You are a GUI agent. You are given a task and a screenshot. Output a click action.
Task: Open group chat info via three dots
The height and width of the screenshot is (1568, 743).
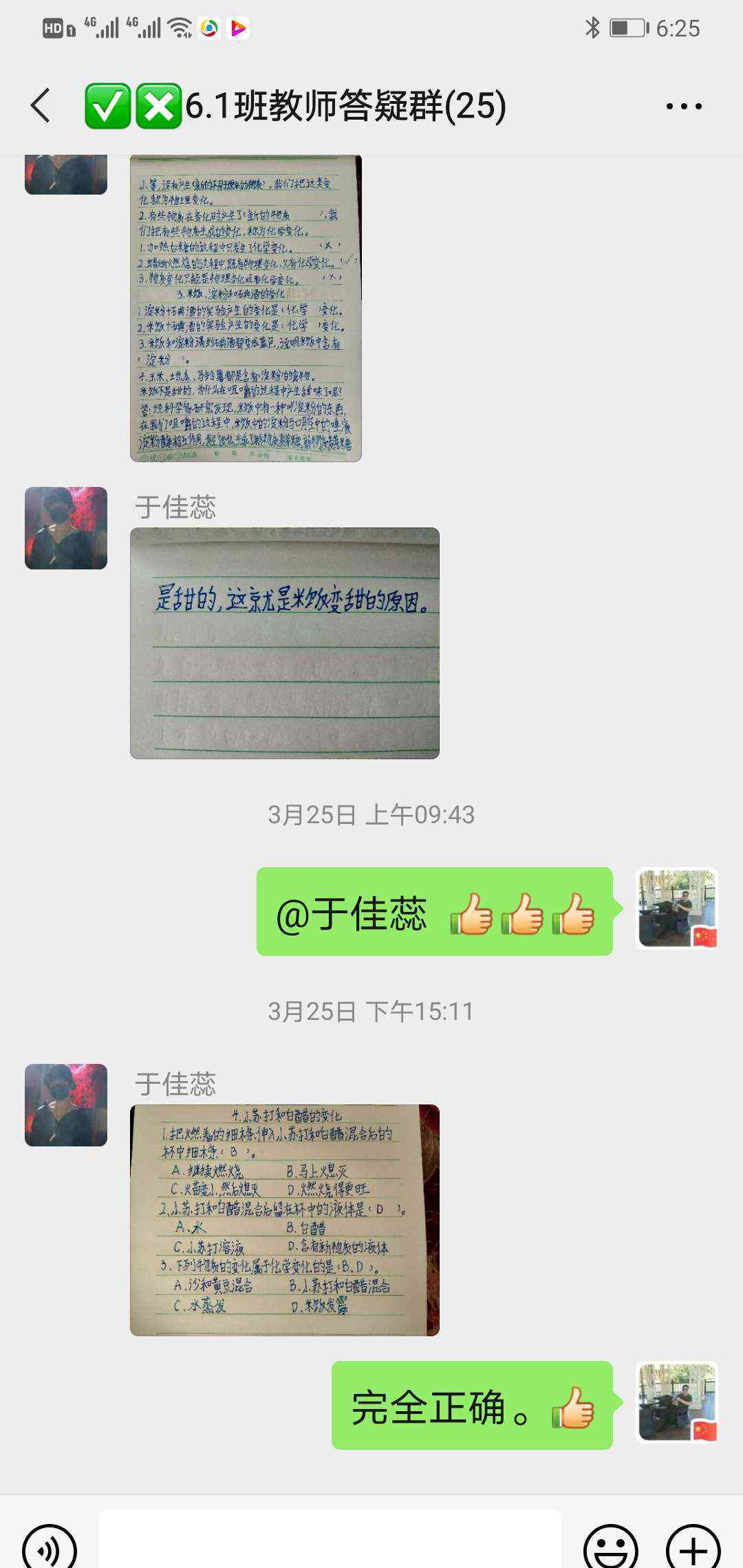tap(683, 106)
